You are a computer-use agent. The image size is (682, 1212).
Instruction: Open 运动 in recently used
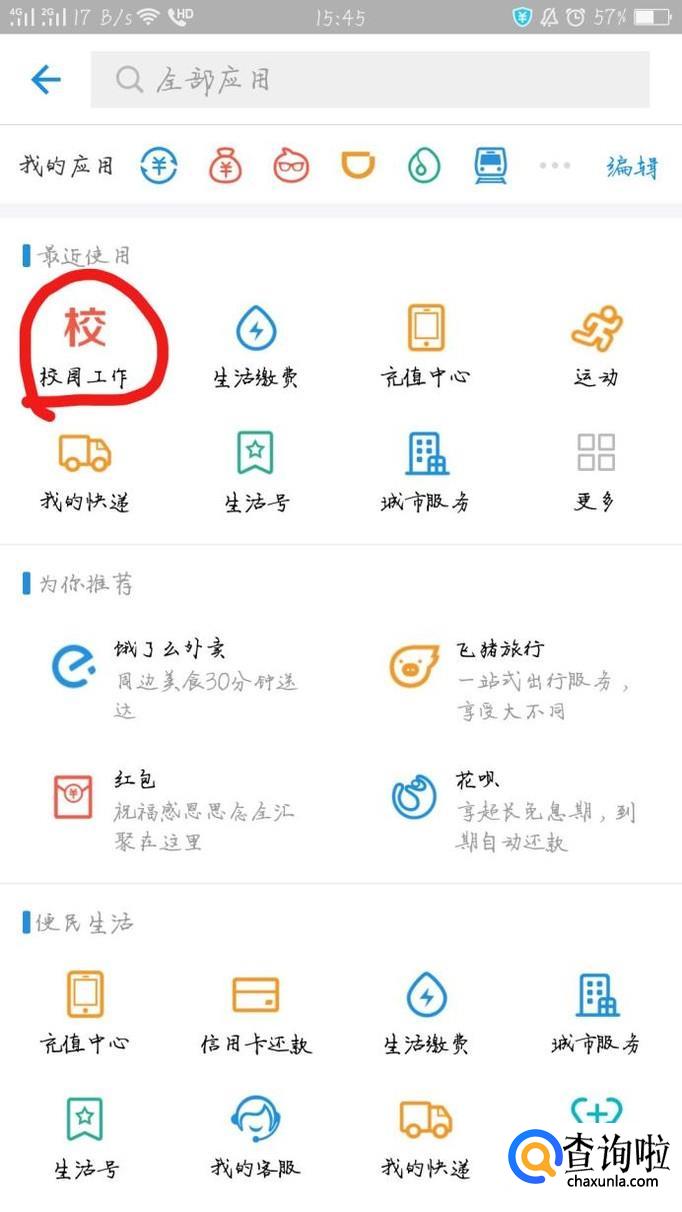click(596, 345)
